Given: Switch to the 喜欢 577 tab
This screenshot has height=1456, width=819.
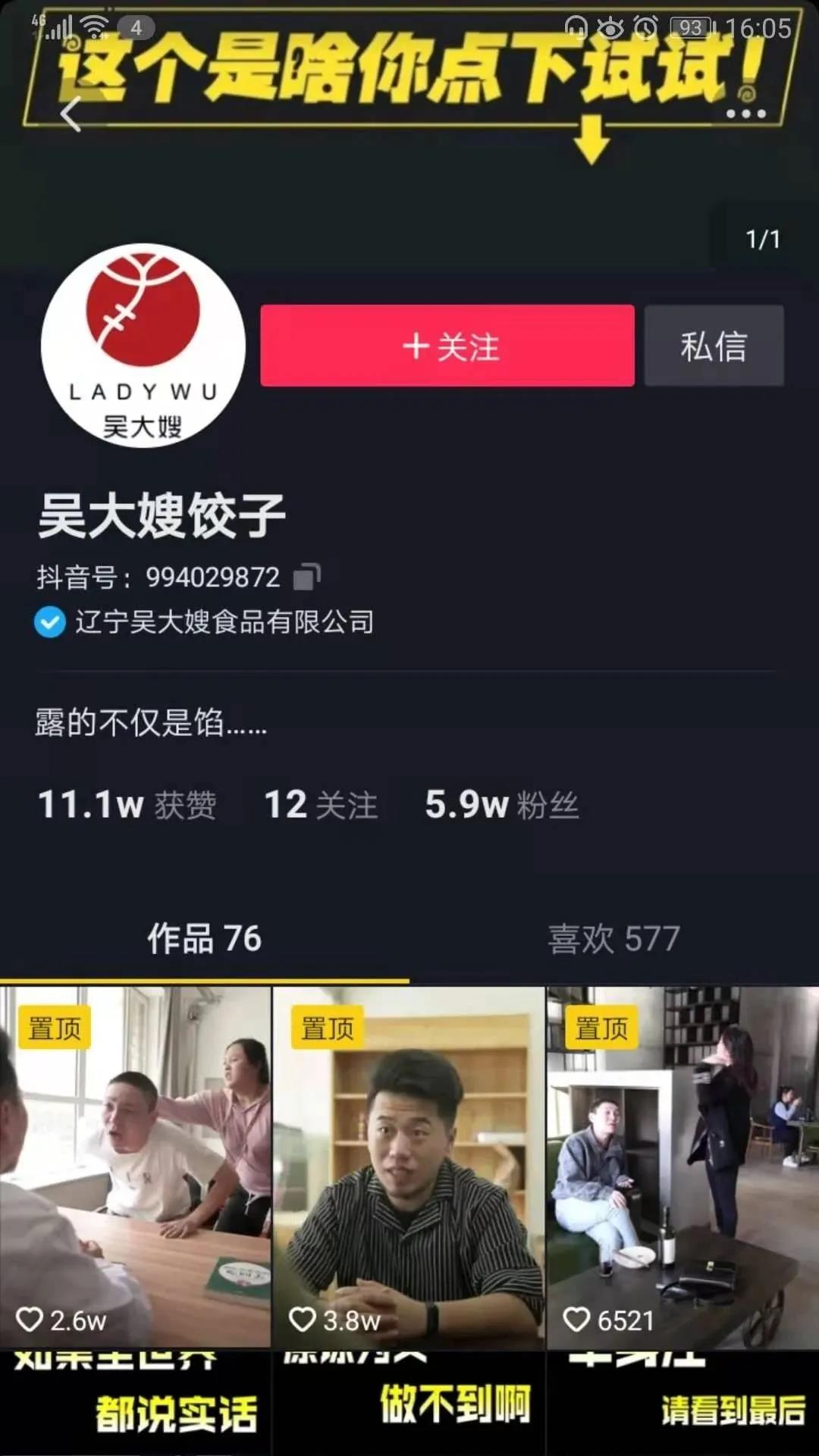Looking at the screenshot, I should click(x=613, y=939).
